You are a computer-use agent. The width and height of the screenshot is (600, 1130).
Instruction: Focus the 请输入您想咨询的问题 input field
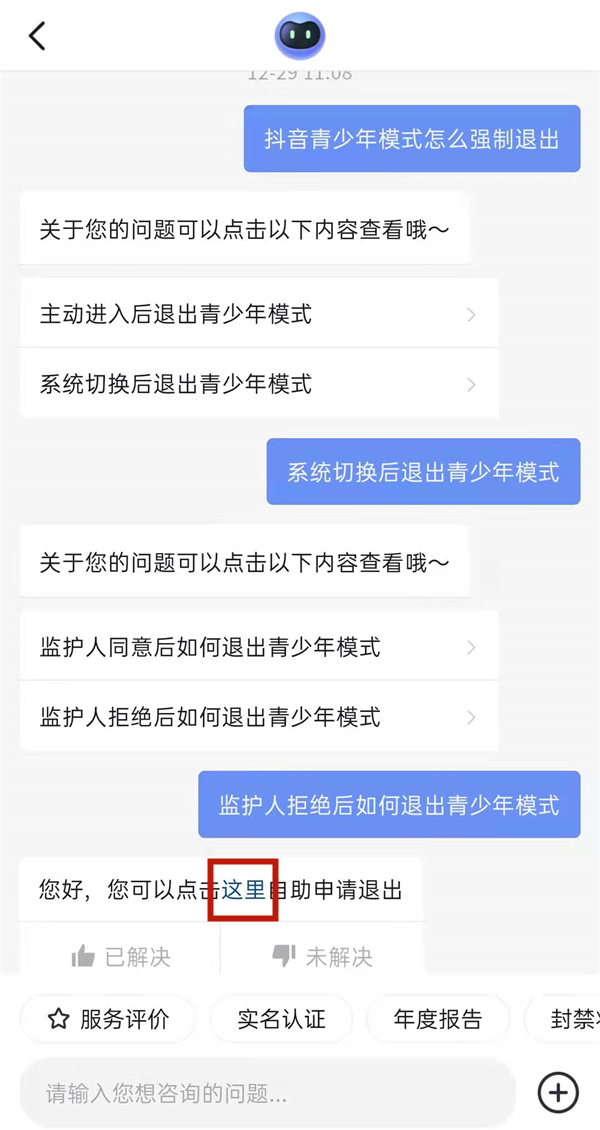tap(267, 1094)
